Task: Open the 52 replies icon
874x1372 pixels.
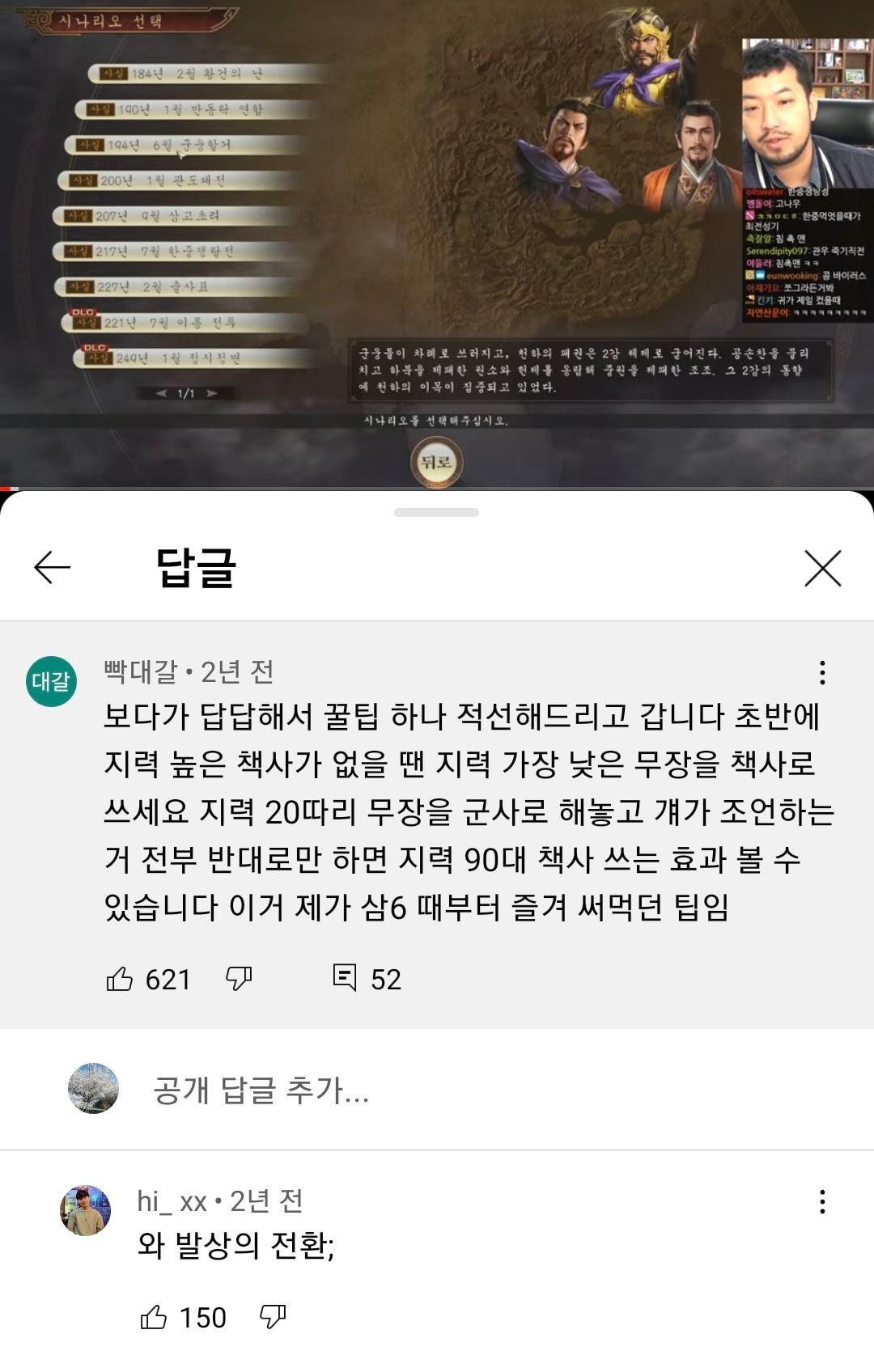Action: pos(345,978)
